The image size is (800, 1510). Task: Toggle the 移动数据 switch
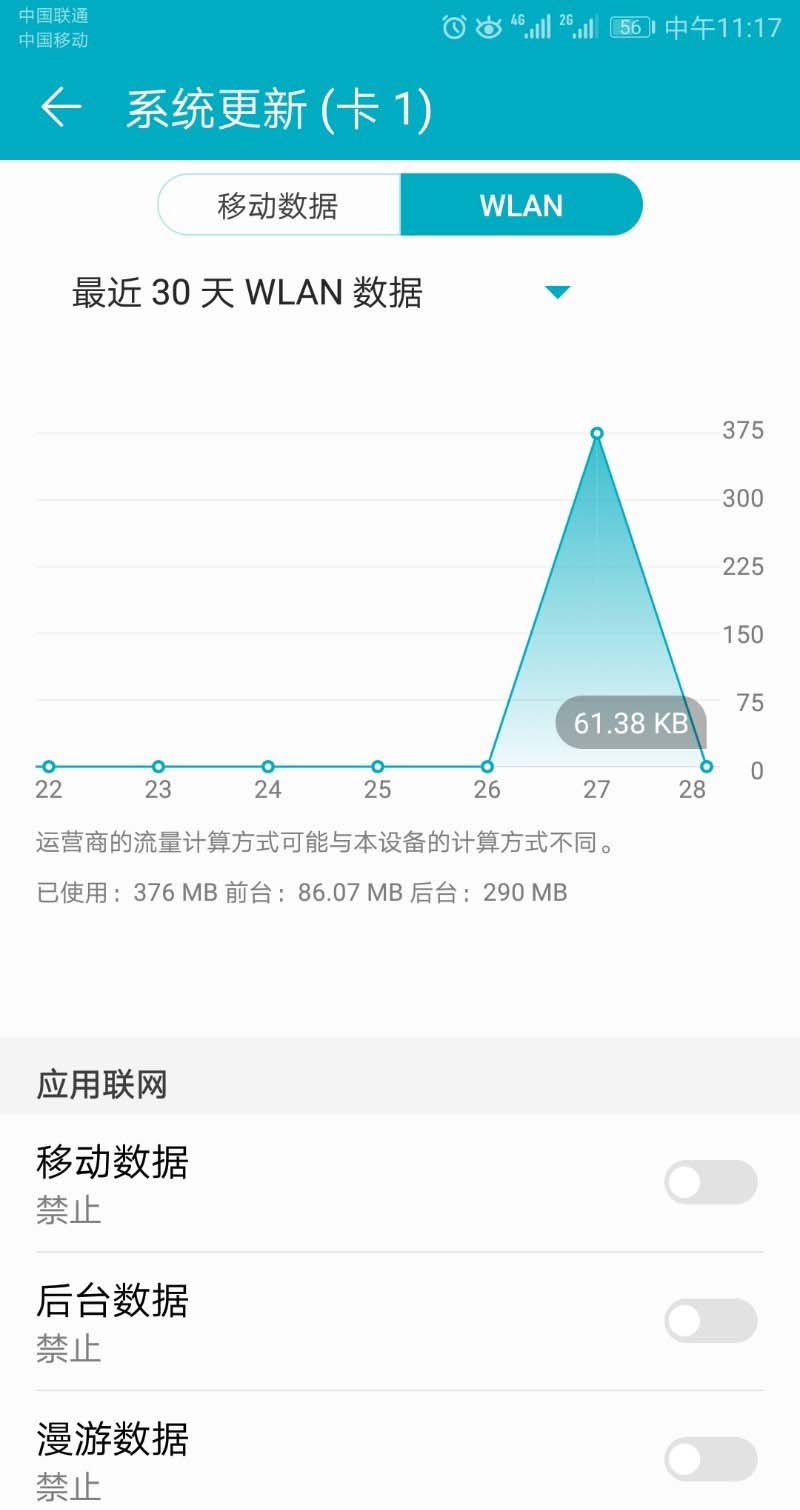coord(710,1183)
